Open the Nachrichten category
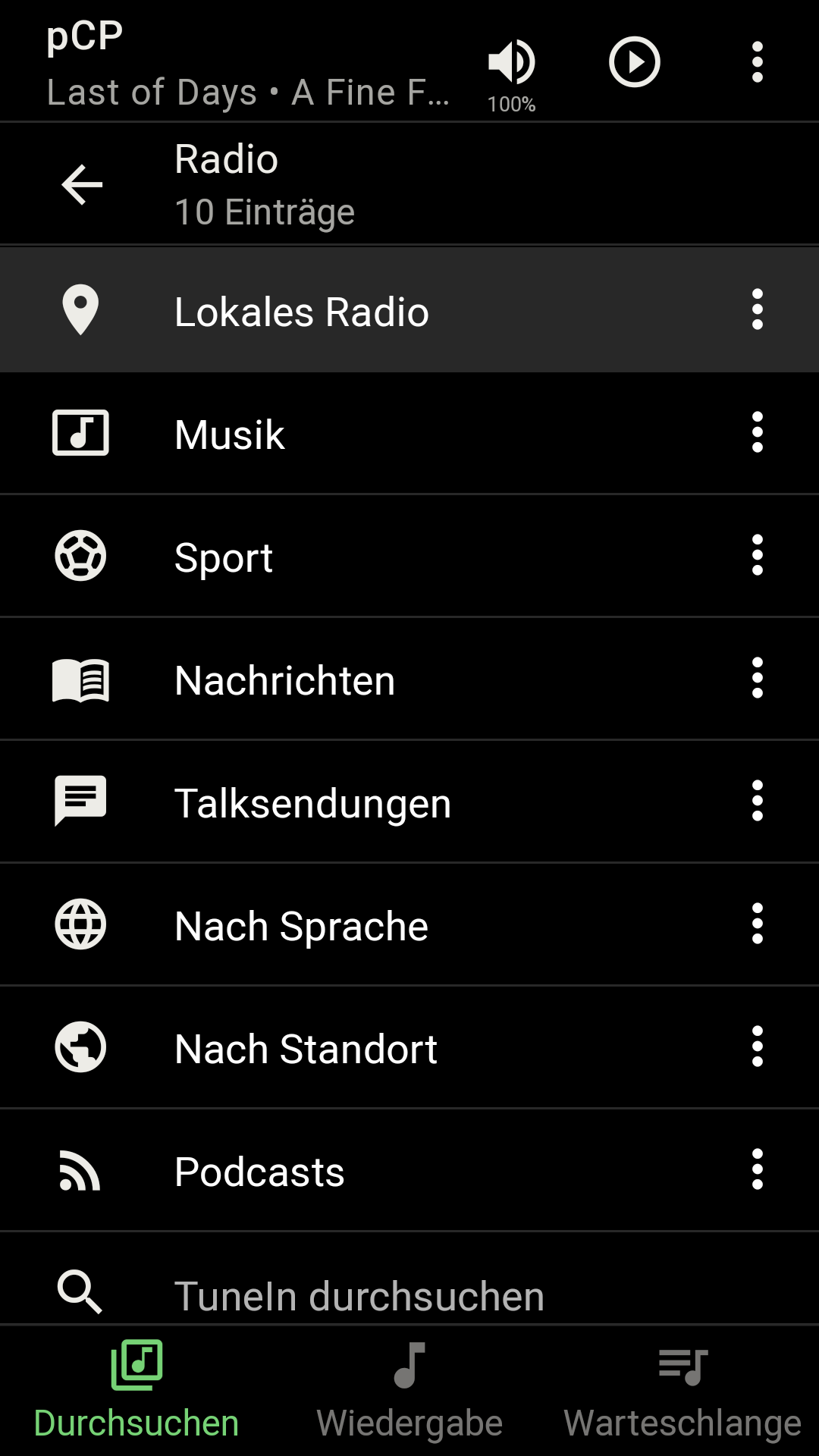This screenshot has width=819, height=1456. pos(409,679)
